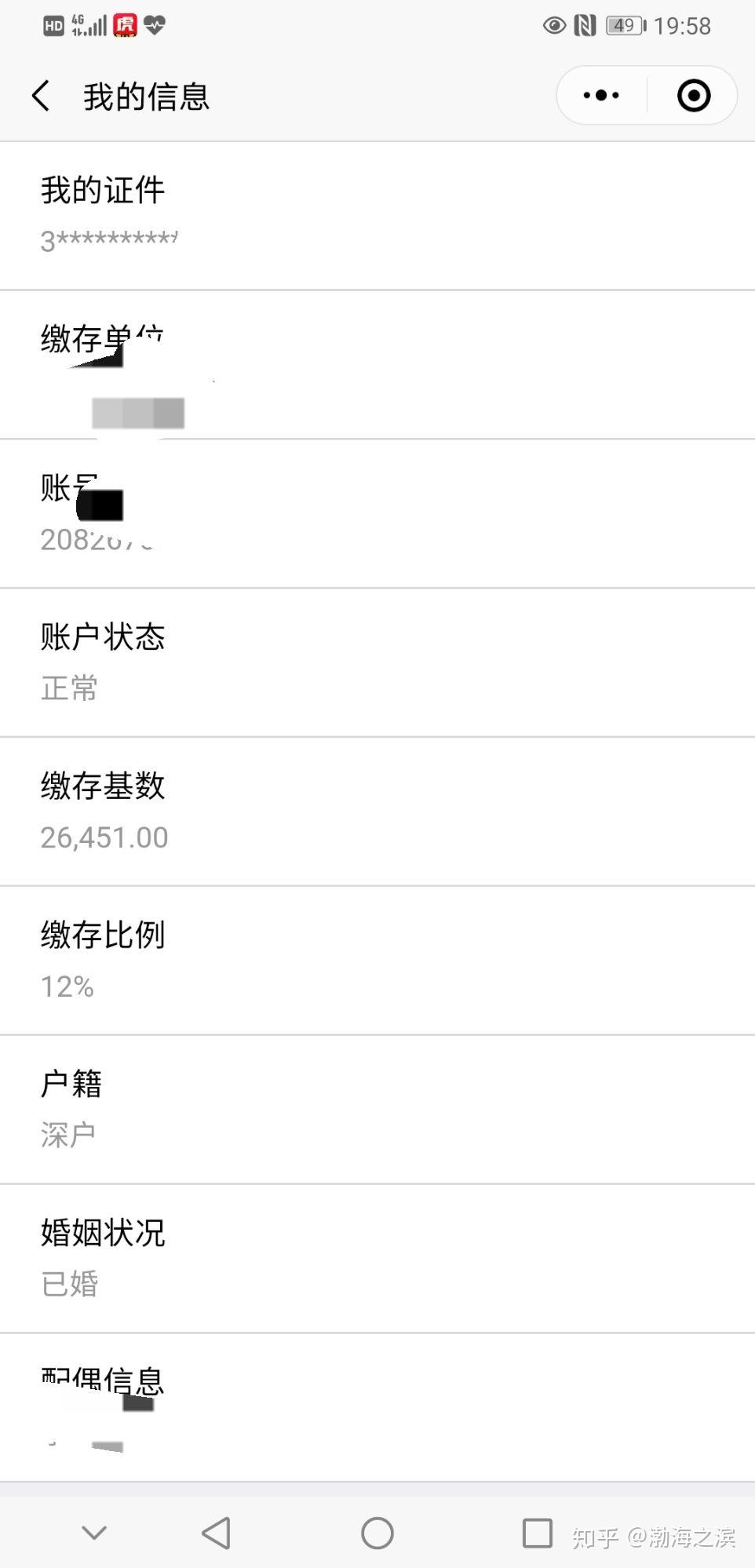Screen dimensions: 755x1568
Task: Open the recent apps overview
Action: pos(538,1533)
